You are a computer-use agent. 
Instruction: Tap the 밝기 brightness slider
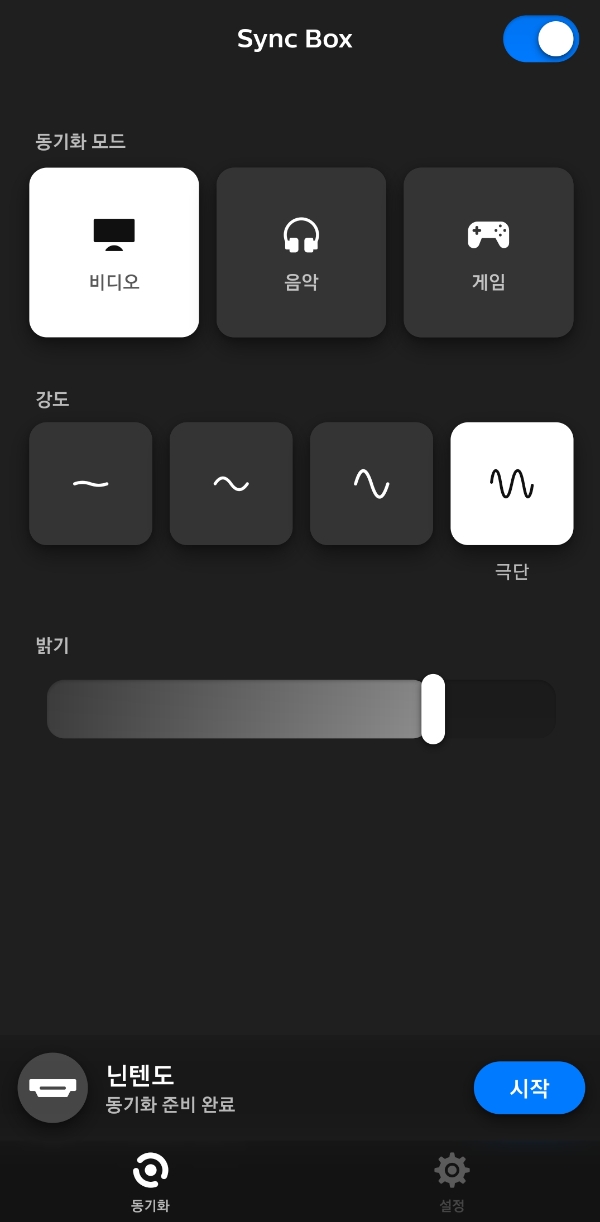[300, 709]
